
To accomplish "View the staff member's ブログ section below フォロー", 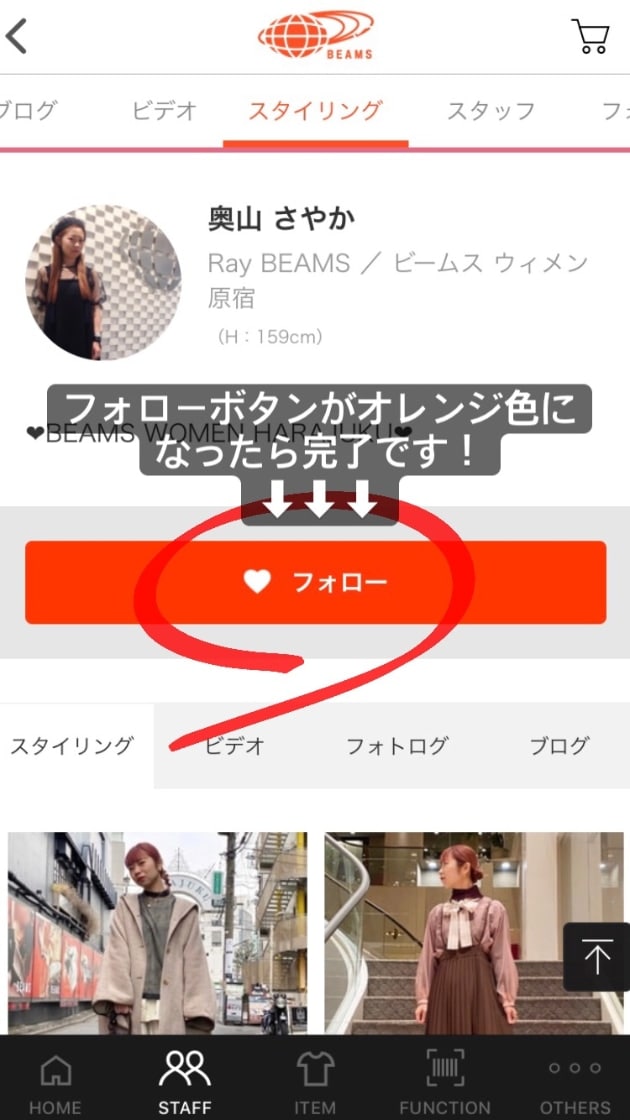I will pyautogui.click(x=559, y=745).
